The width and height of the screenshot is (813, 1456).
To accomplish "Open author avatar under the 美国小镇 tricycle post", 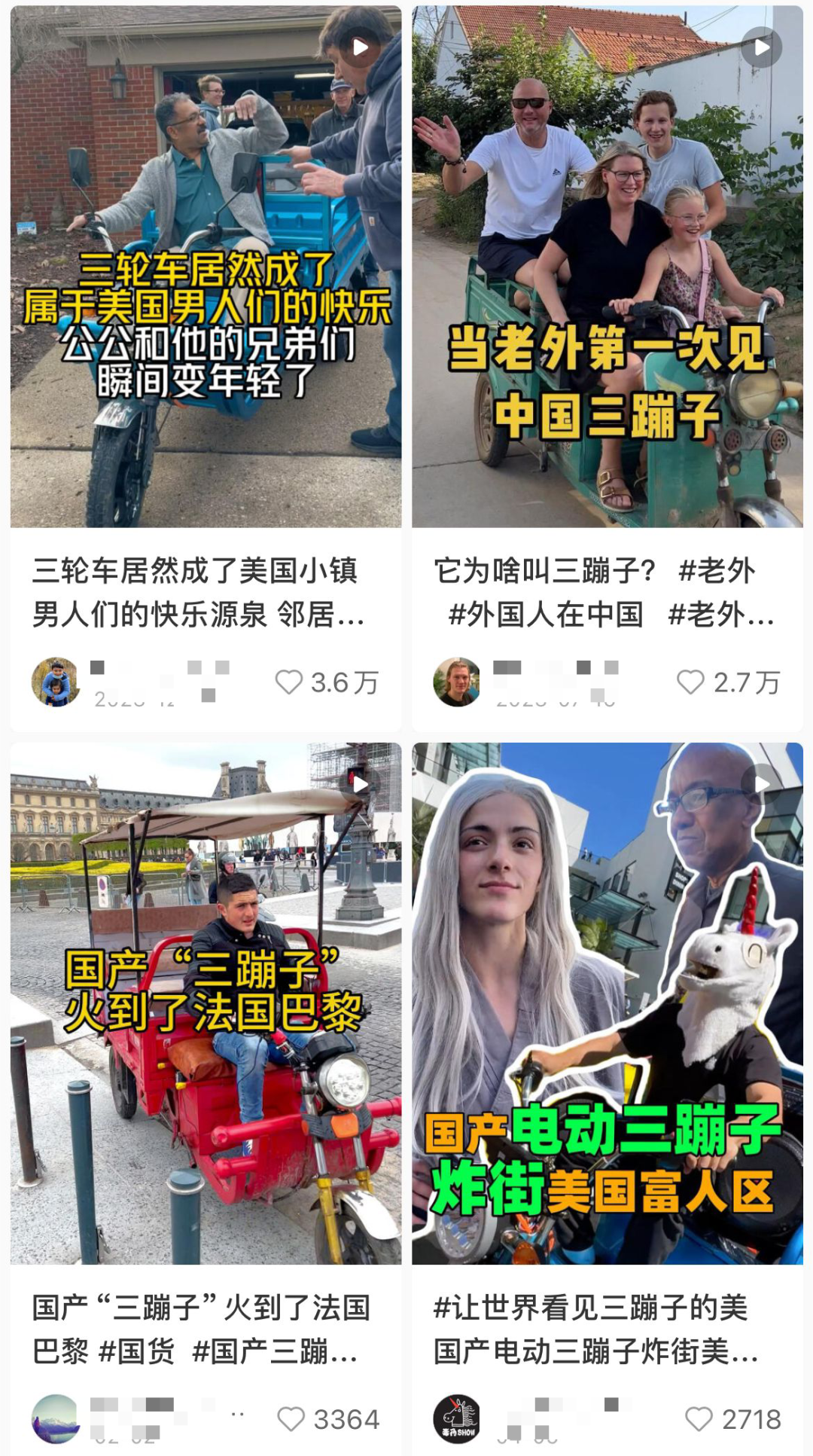I will tap(56, 682).
